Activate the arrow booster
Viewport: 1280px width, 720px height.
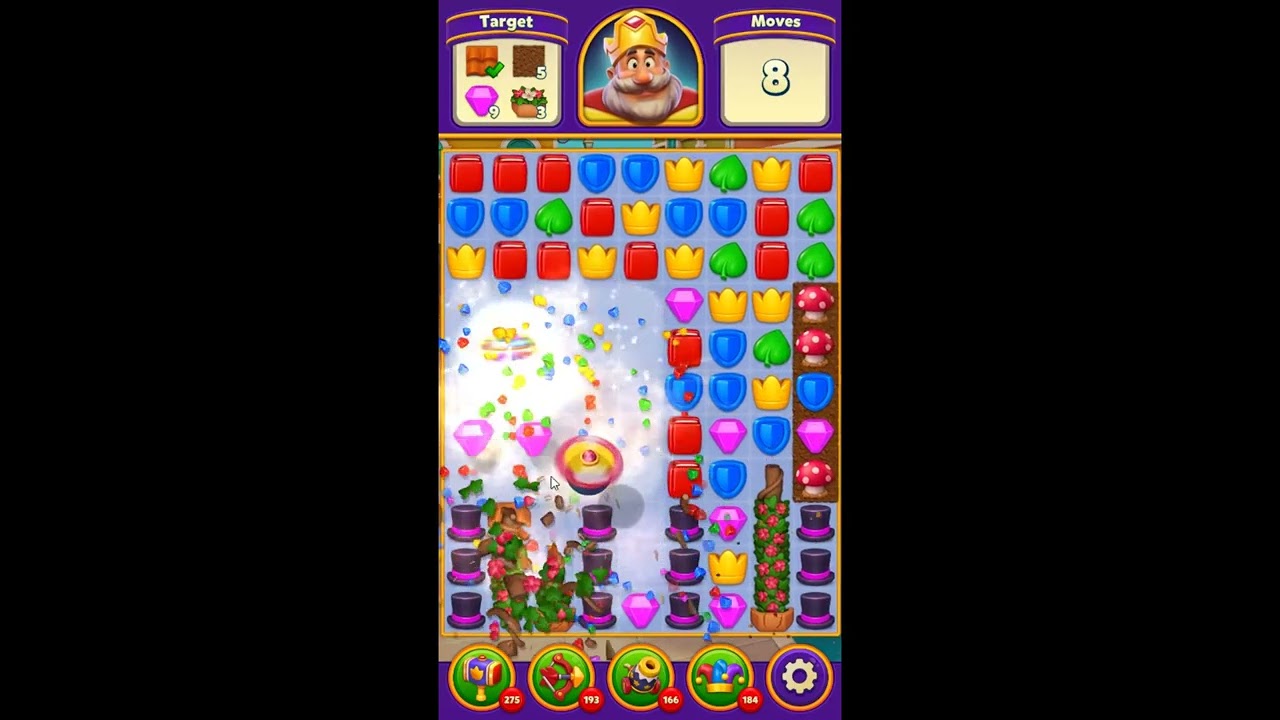point(561,677)
